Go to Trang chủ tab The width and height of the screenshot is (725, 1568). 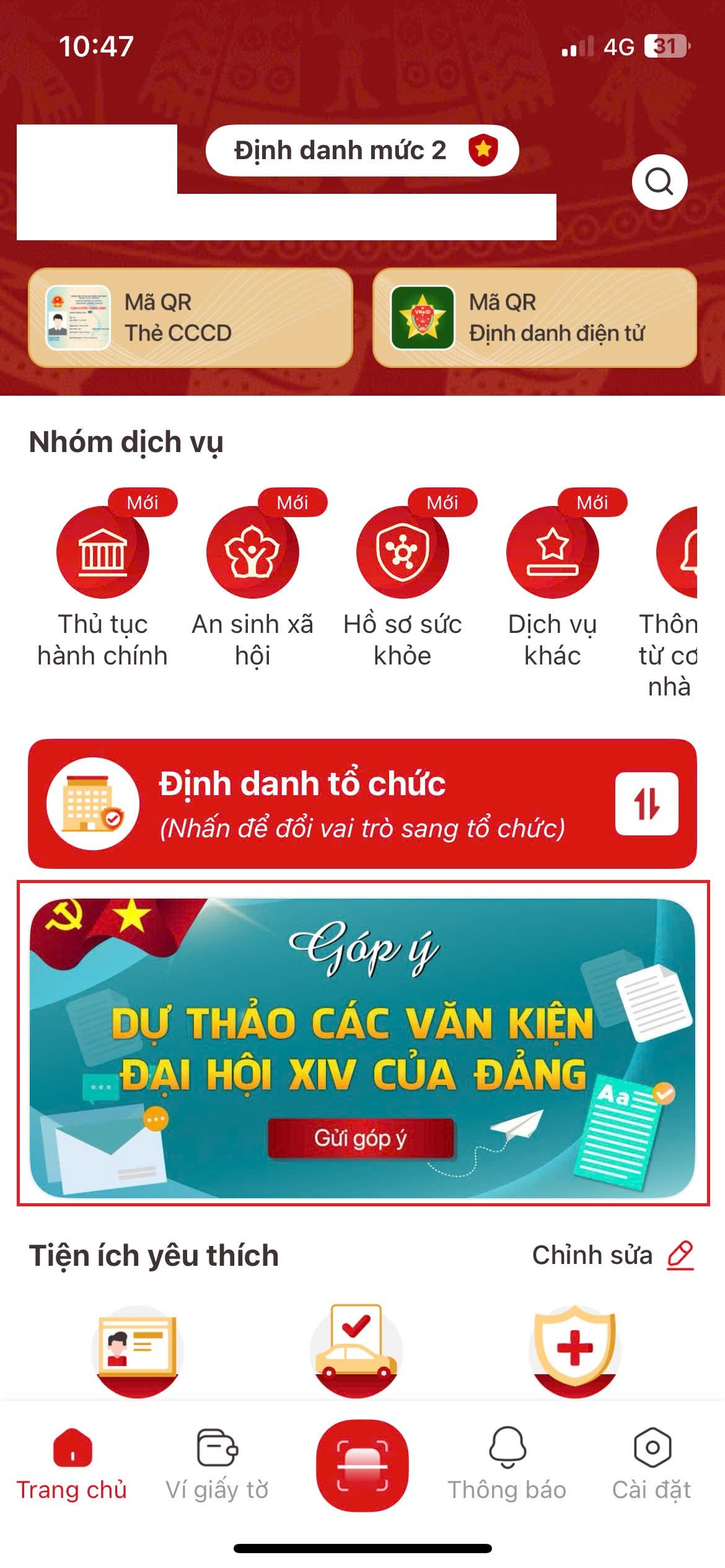(x=72, y=1465)
